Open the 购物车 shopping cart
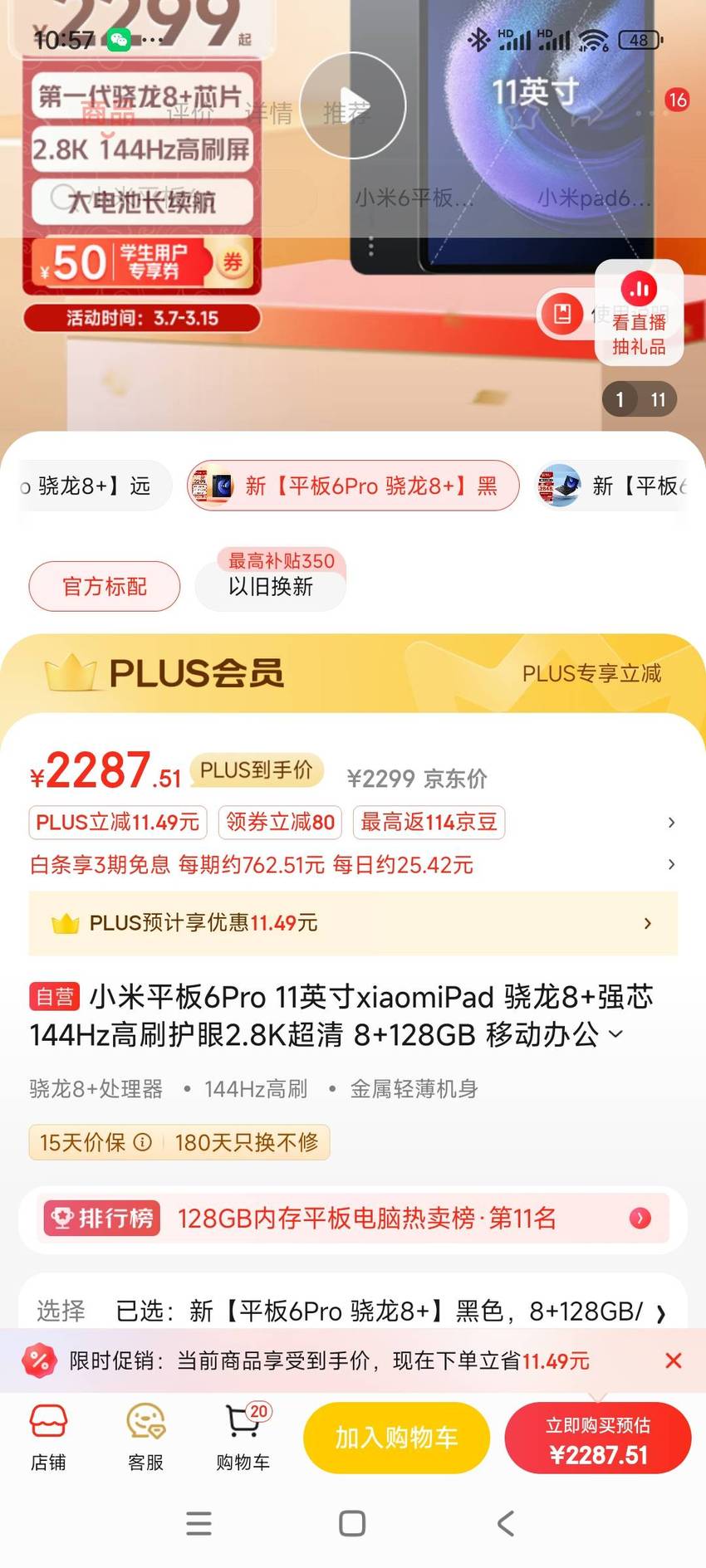The width and height of the screenshot is (706, 1568). (243, 1438)
